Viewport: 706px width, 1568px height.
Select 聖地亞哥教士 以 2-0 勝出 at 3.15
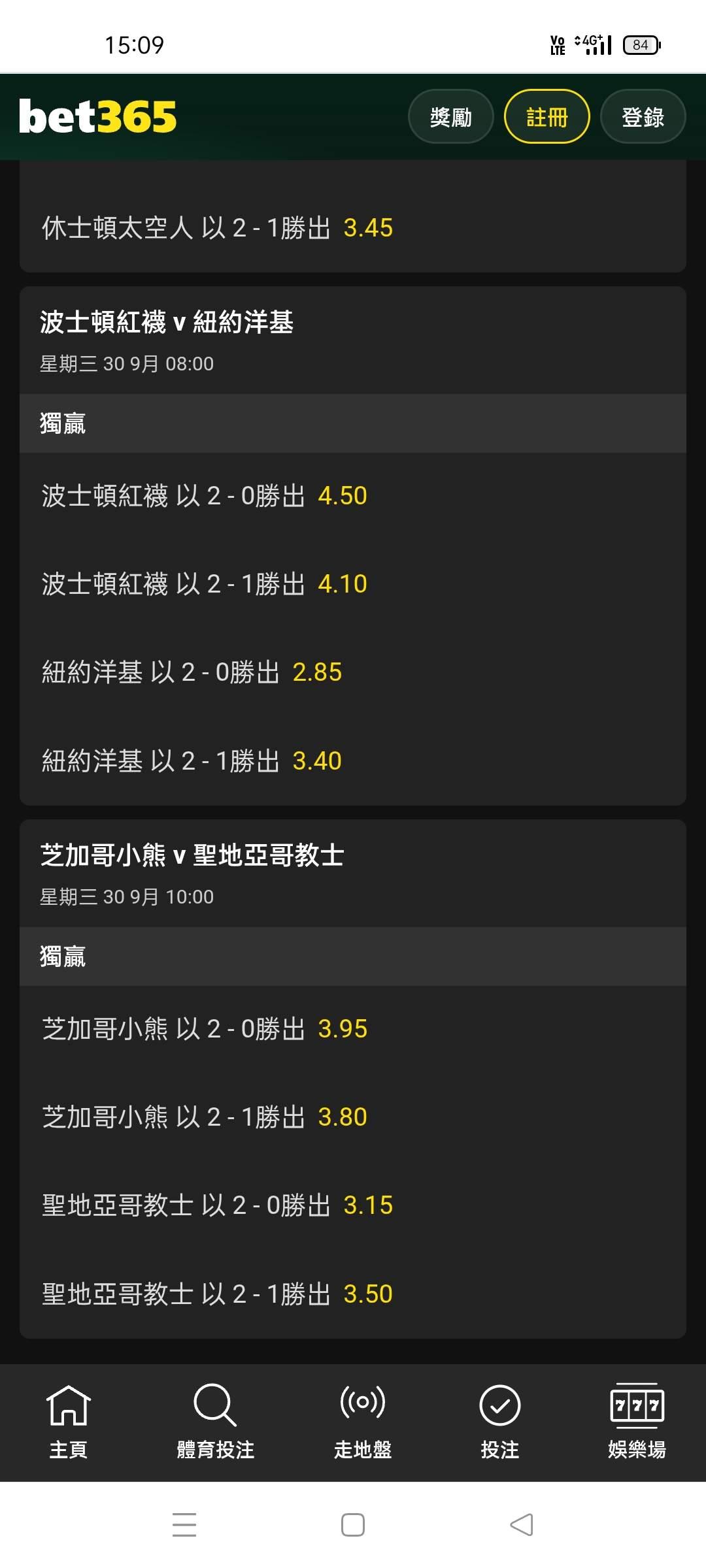coord(353,1205)
